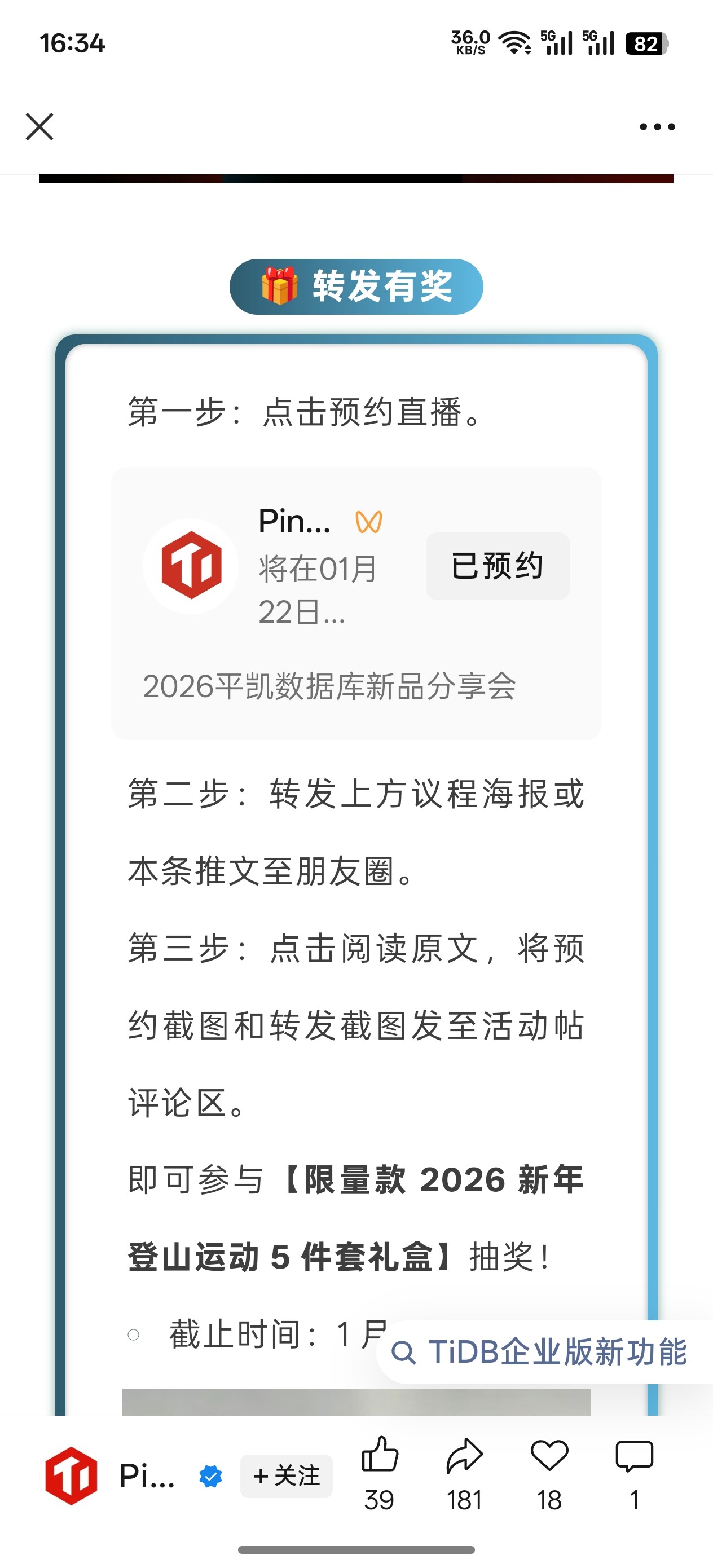Share this article
The width and height of the screenshot is (713, 1568).
(x=464, y=1456)
